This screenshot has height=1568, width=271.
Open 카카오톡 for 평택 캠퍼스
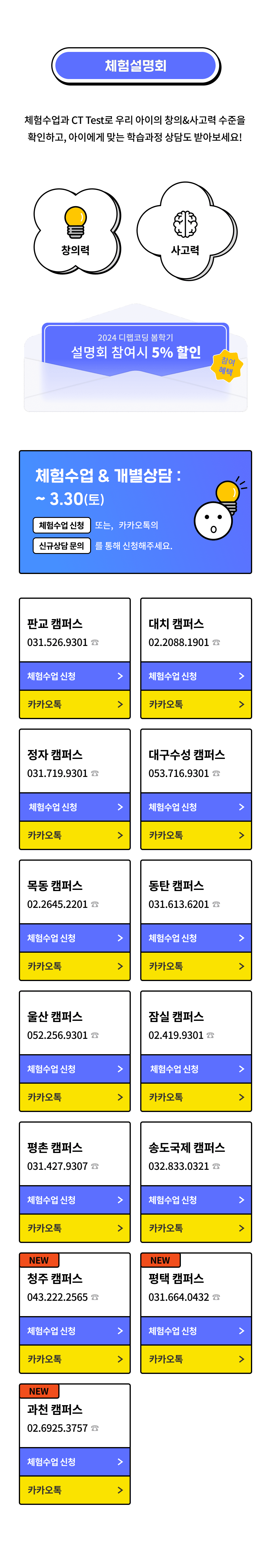[196, 1358]
